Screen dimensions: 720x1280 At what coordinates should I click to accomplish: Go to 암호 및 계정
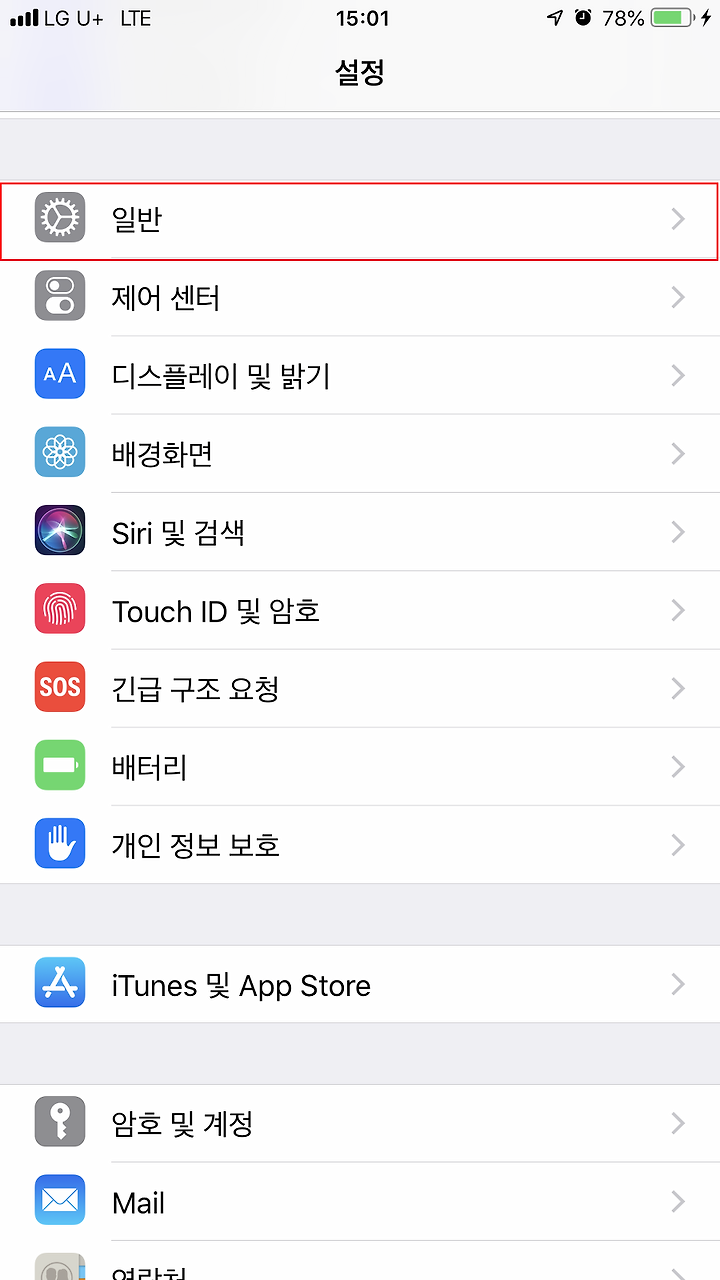[360, 1124]
